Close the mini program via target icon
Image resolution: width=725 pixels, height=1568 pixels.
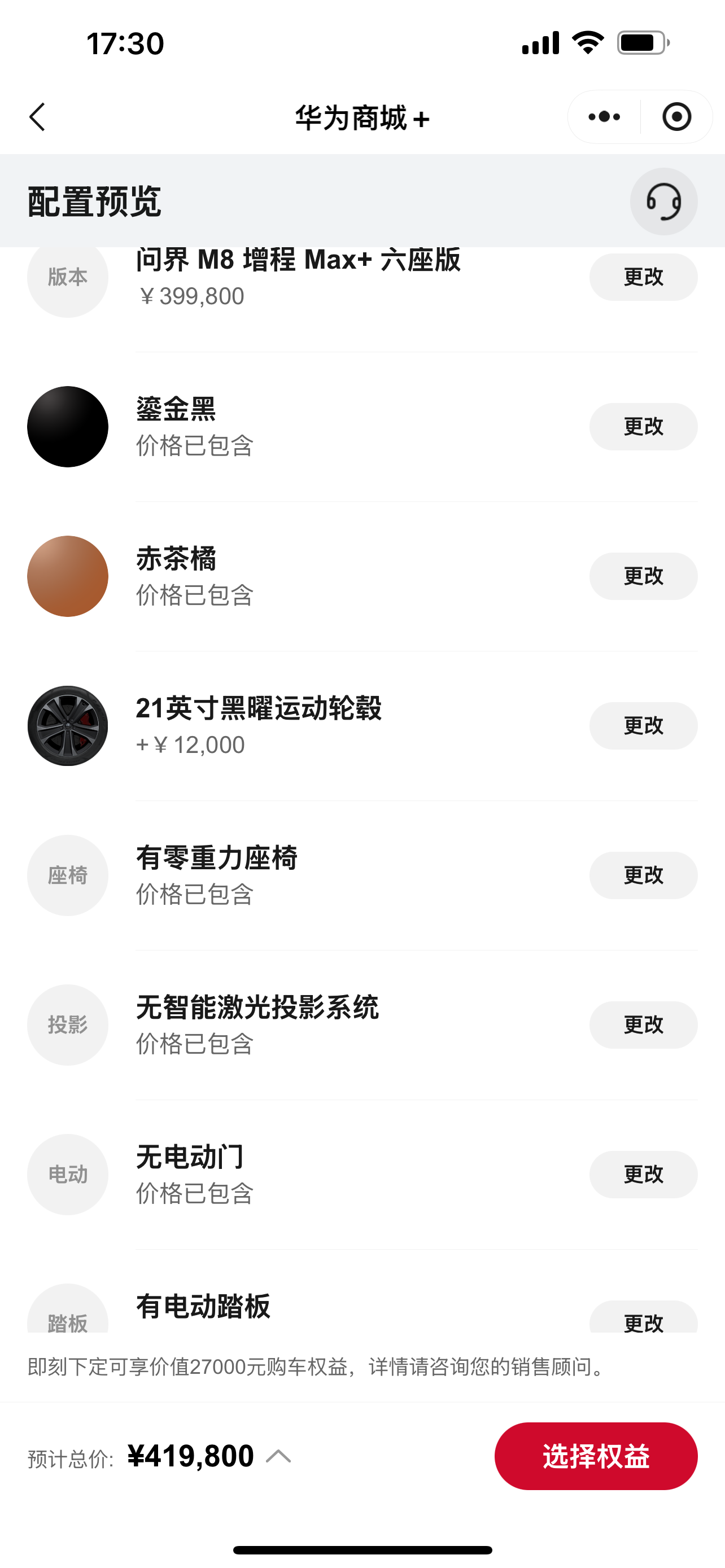[x=676, y=117]
